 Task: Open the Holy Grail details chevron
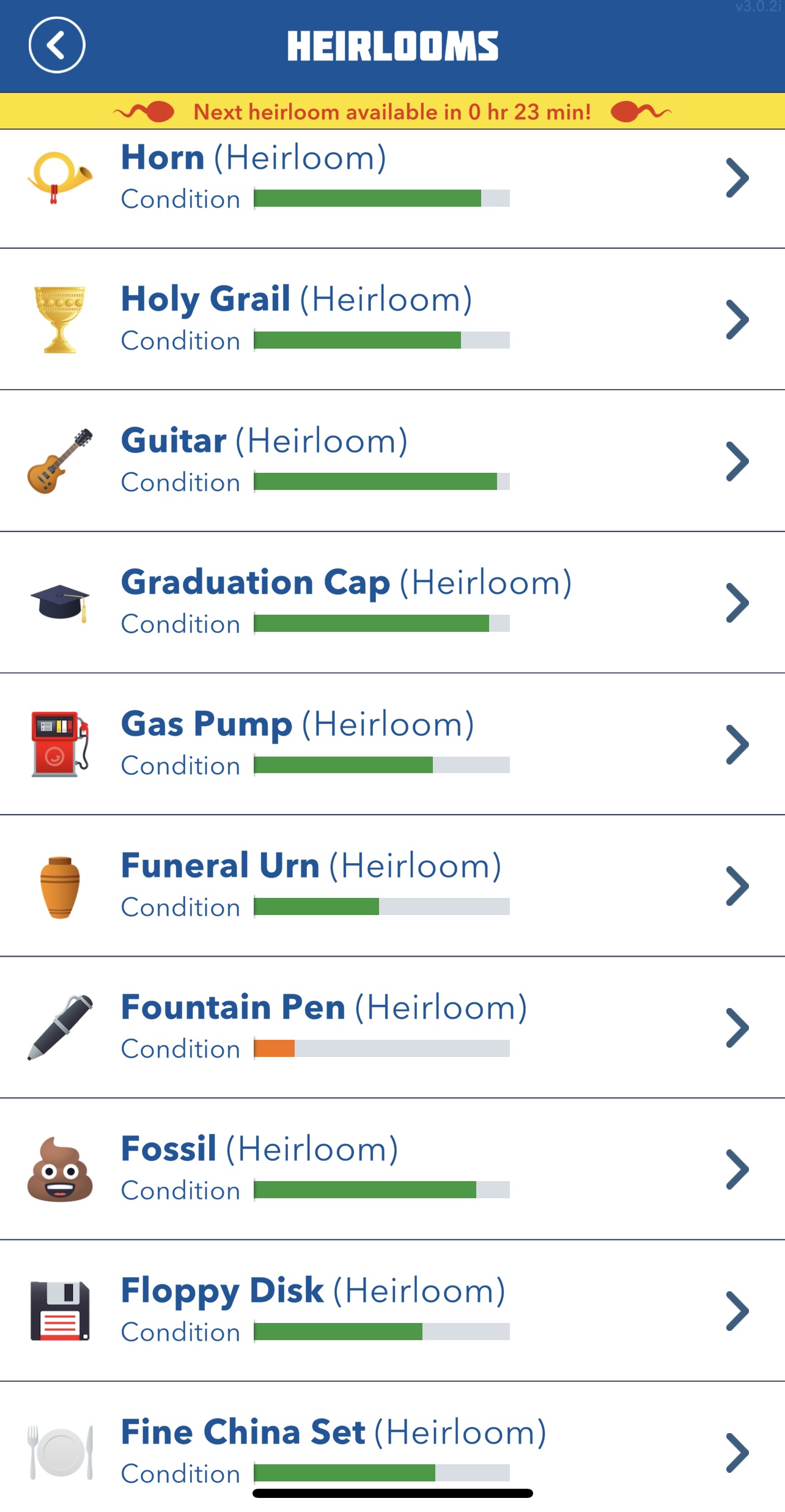coord(737,321)
